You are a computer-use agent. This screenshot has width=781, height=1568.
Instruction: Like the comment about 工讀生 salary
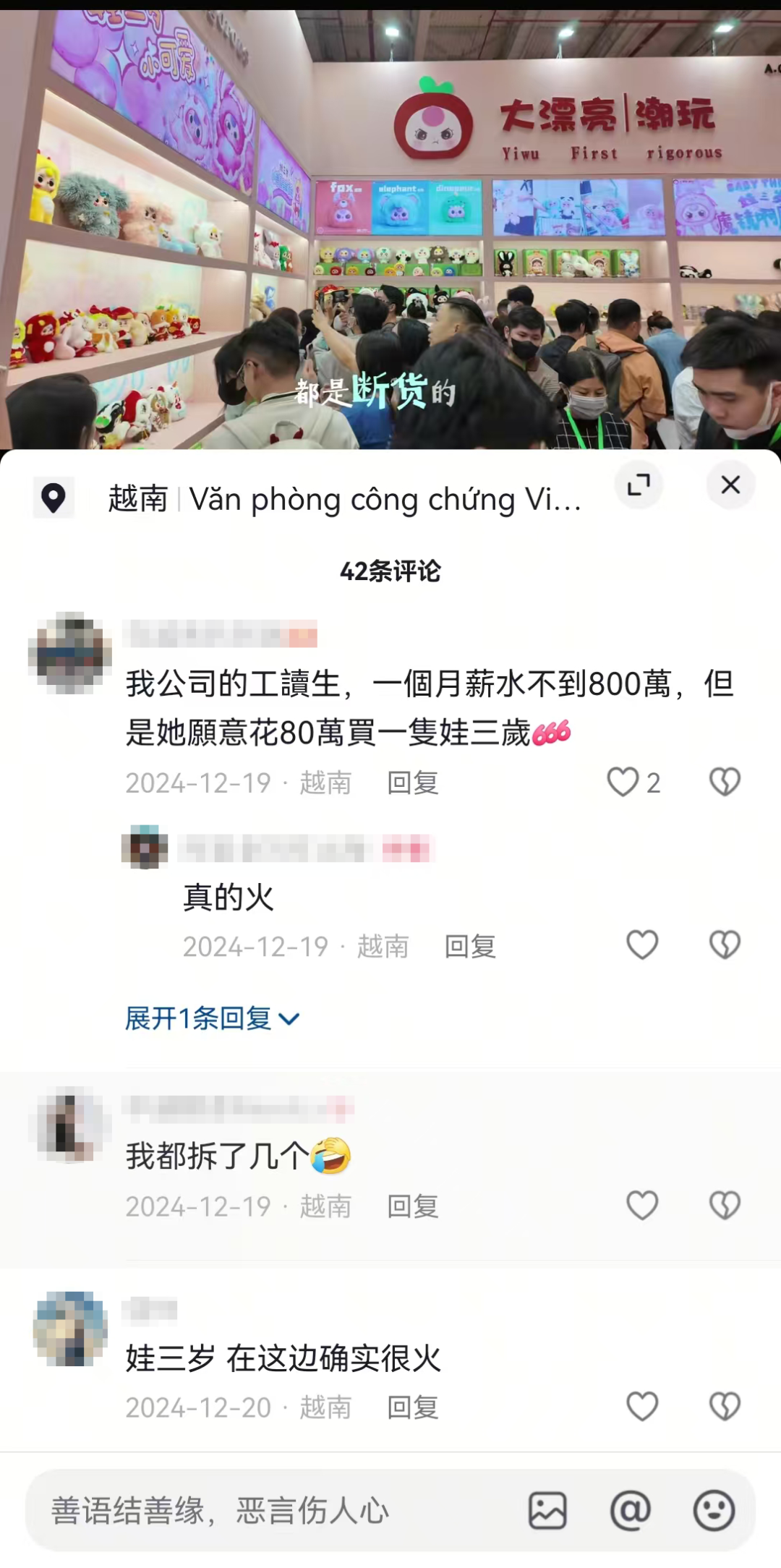[x=623, y=782]
